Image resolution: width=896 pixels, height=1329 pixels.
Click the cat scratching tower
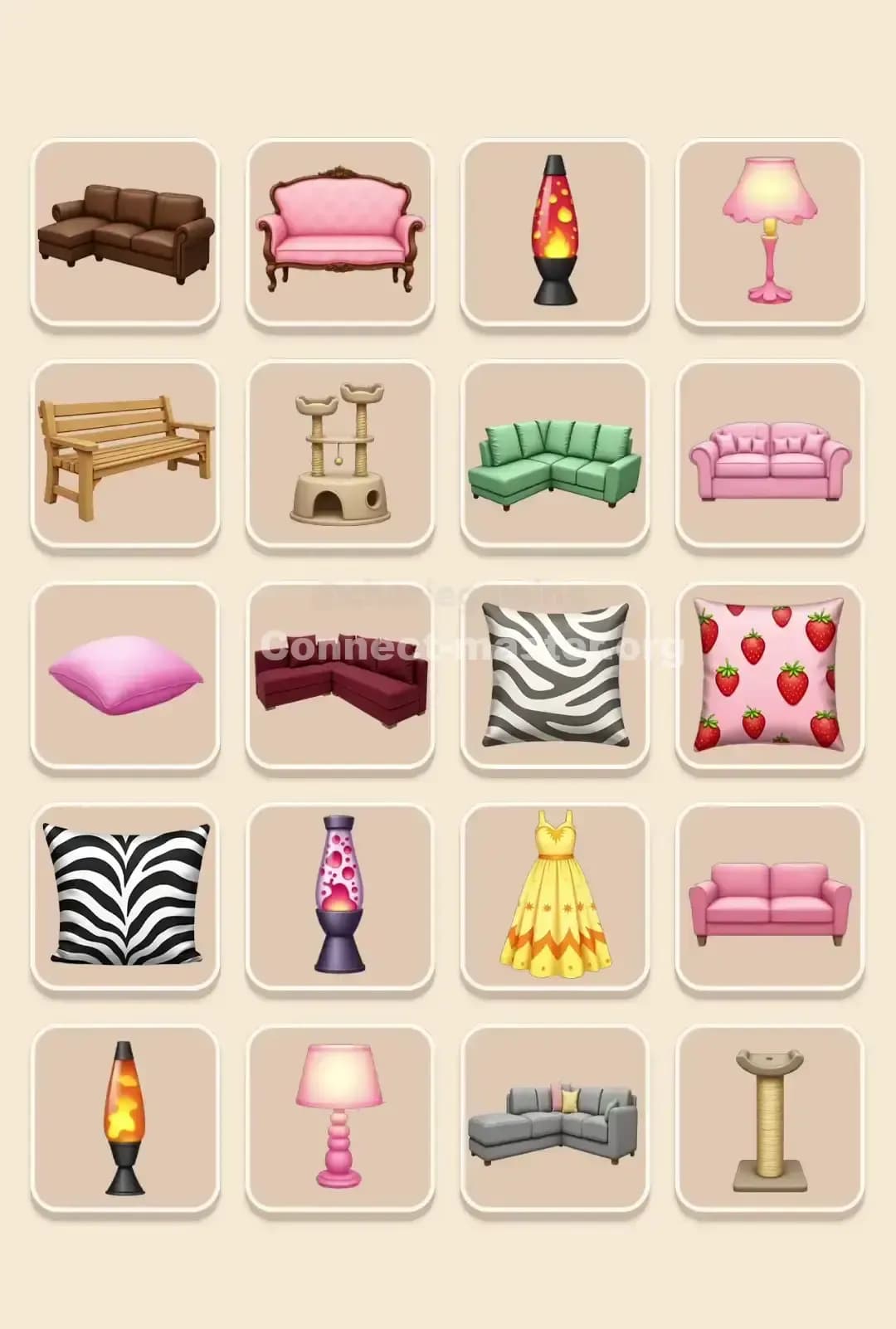(338, 452)
